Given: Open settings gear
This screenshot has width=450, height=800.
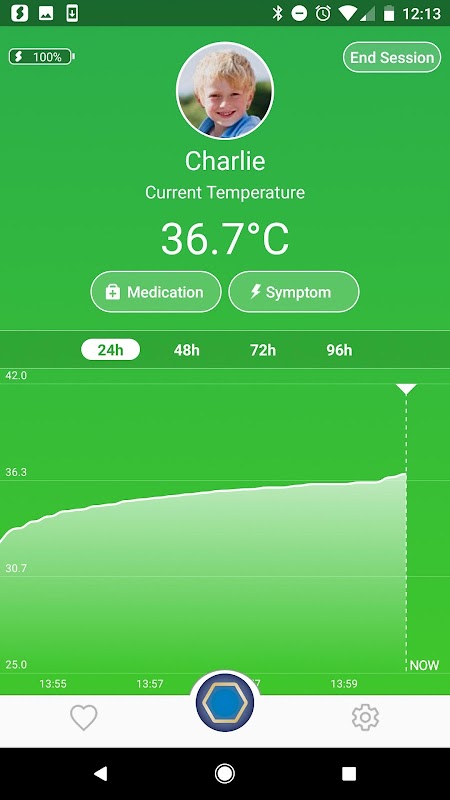Looking at the screenshot, I should 365,718.
